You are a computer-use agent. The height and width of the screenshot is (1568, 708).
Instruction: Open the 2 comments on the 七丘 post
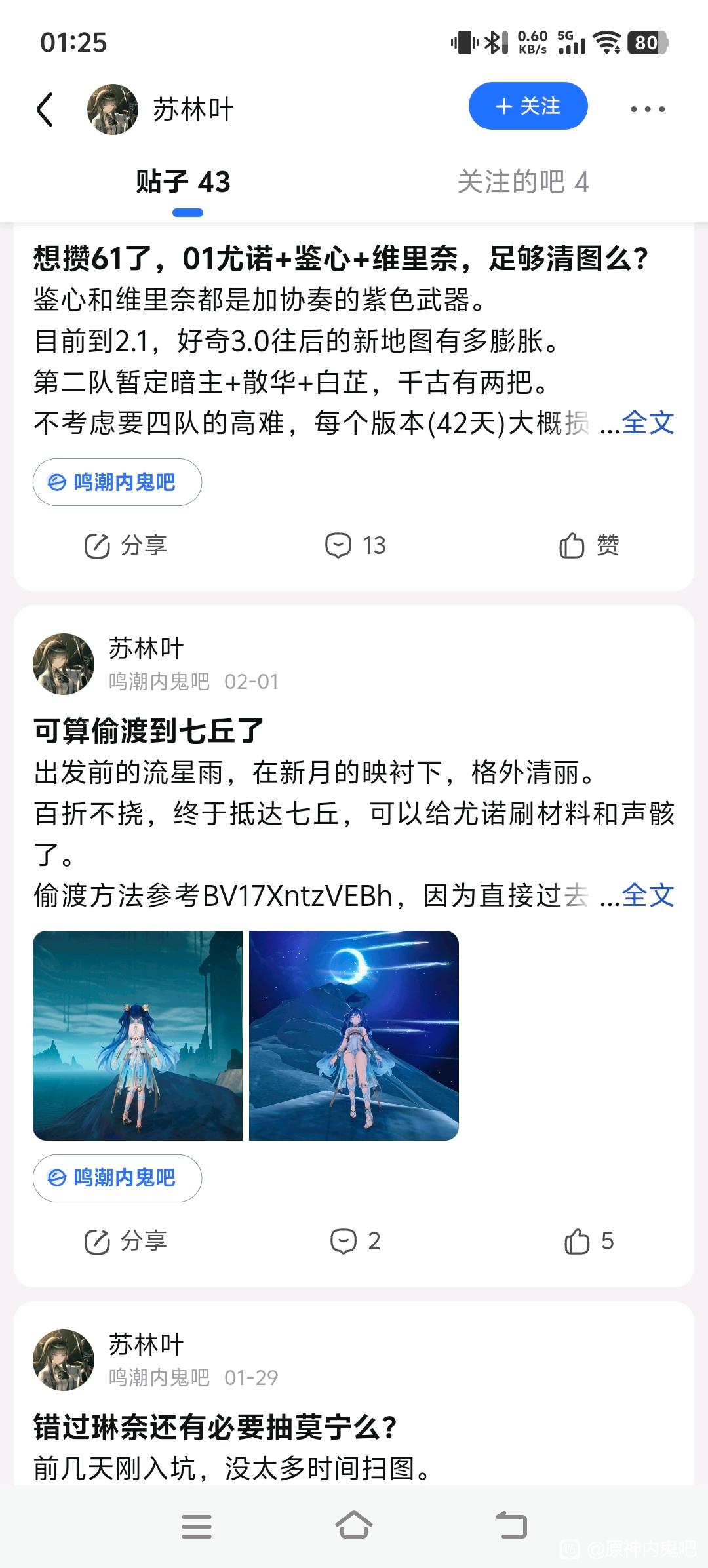[x=356, y=1241]
